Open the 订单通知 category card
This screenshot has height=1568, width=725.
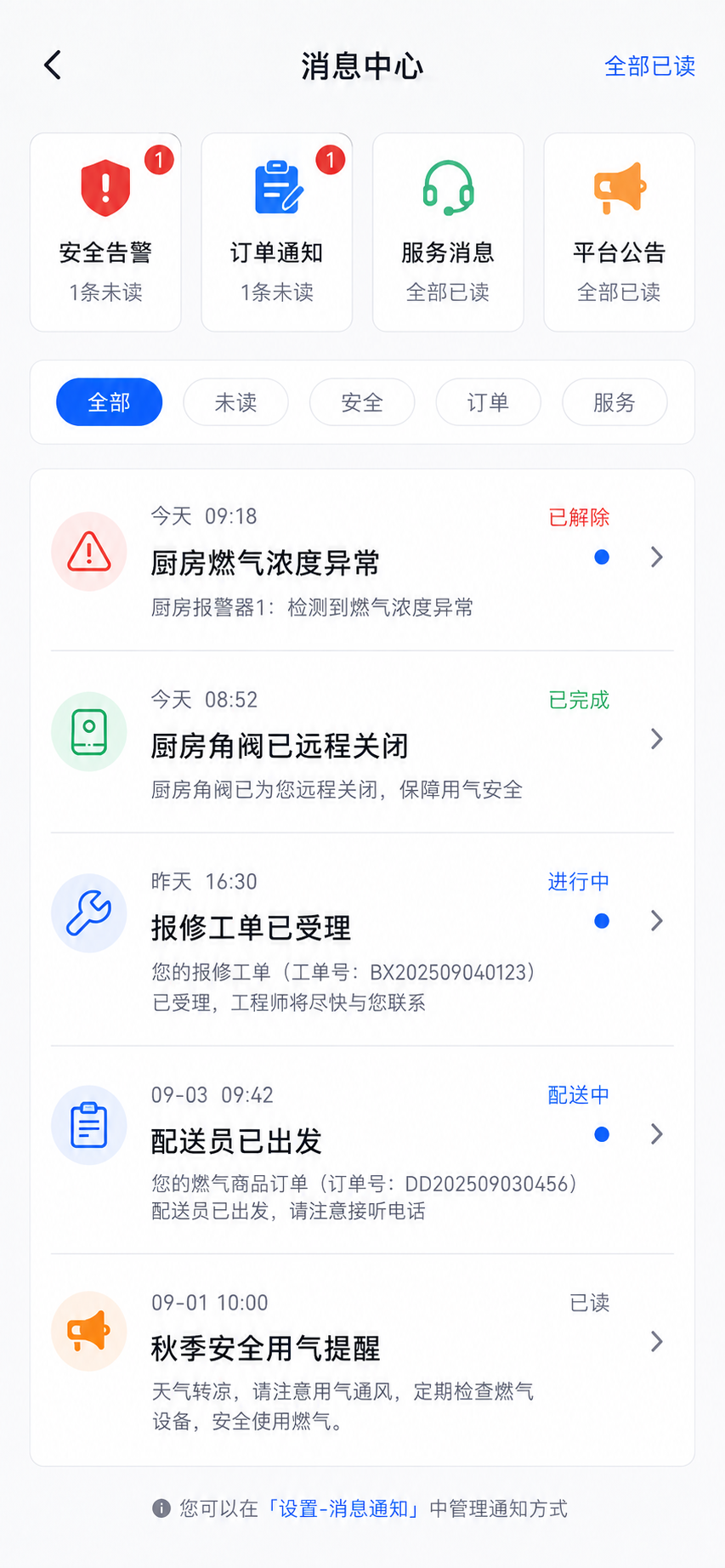(277, 232)
